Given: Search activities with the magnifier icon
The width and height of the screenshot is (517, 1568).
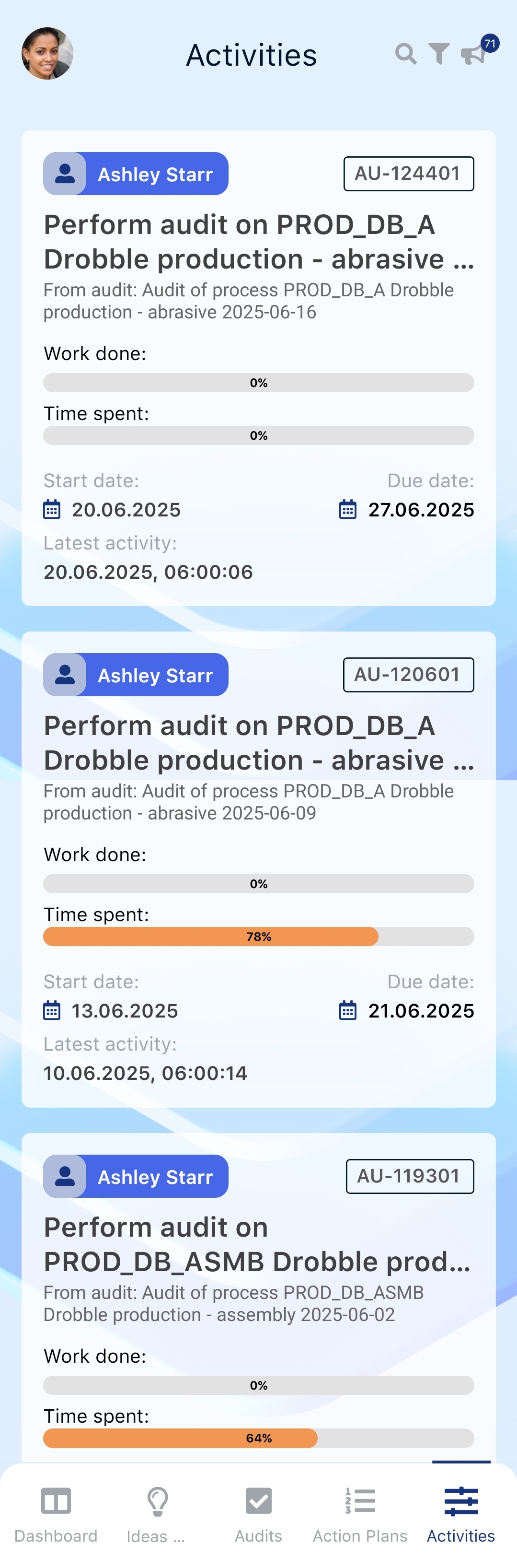Looking at the screenshot, I should coord(406,54).
